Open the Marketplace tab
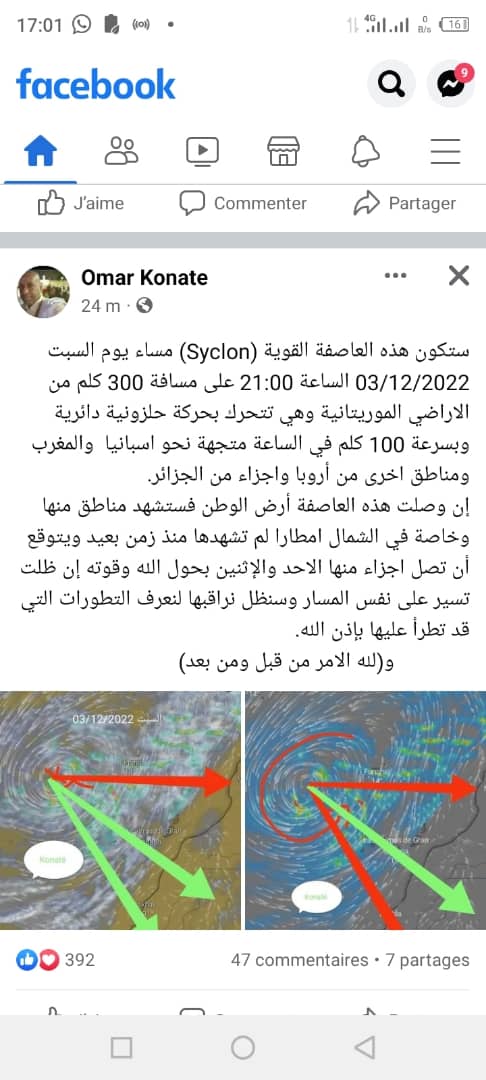The width and height of the screenshot is (486, 1080). pos(284,151)
